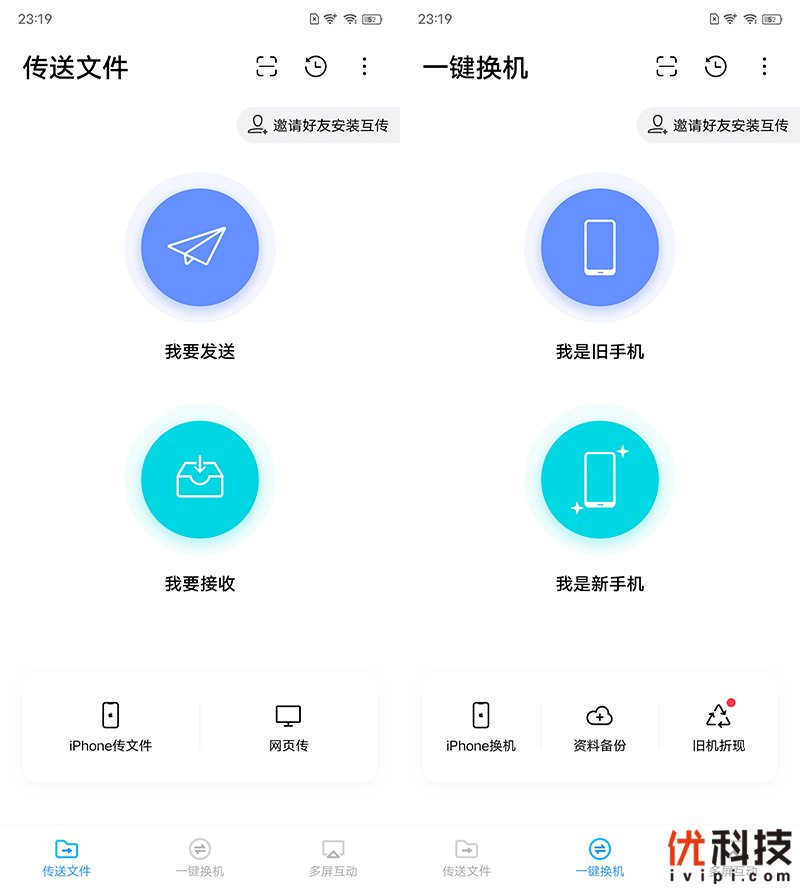The image size is (800, 889).
Task: Tap 邀请好友安装互传 on 传送文件 screen
Action: click(320, 125)
